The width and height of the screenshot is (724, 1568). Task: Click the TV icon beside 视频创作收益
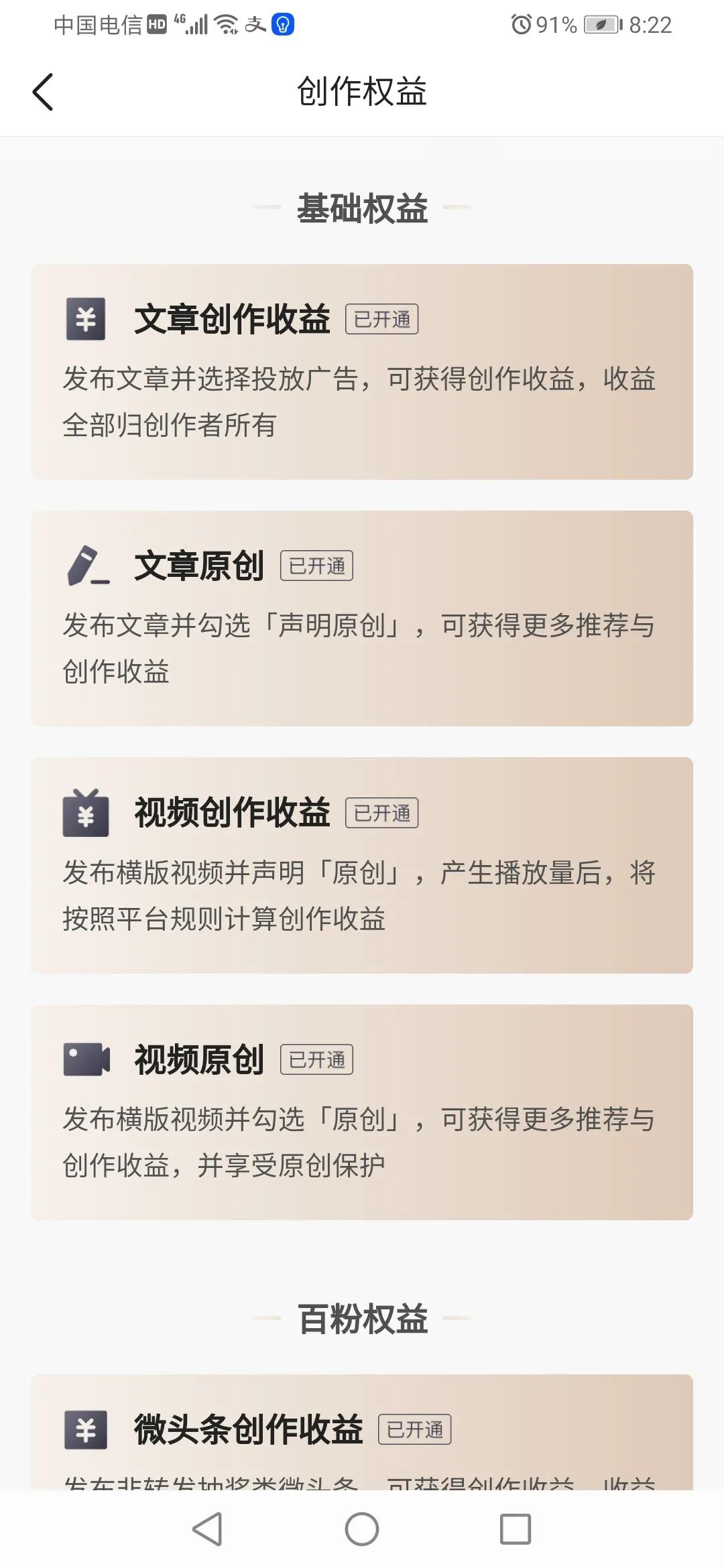tap(86, 812)
